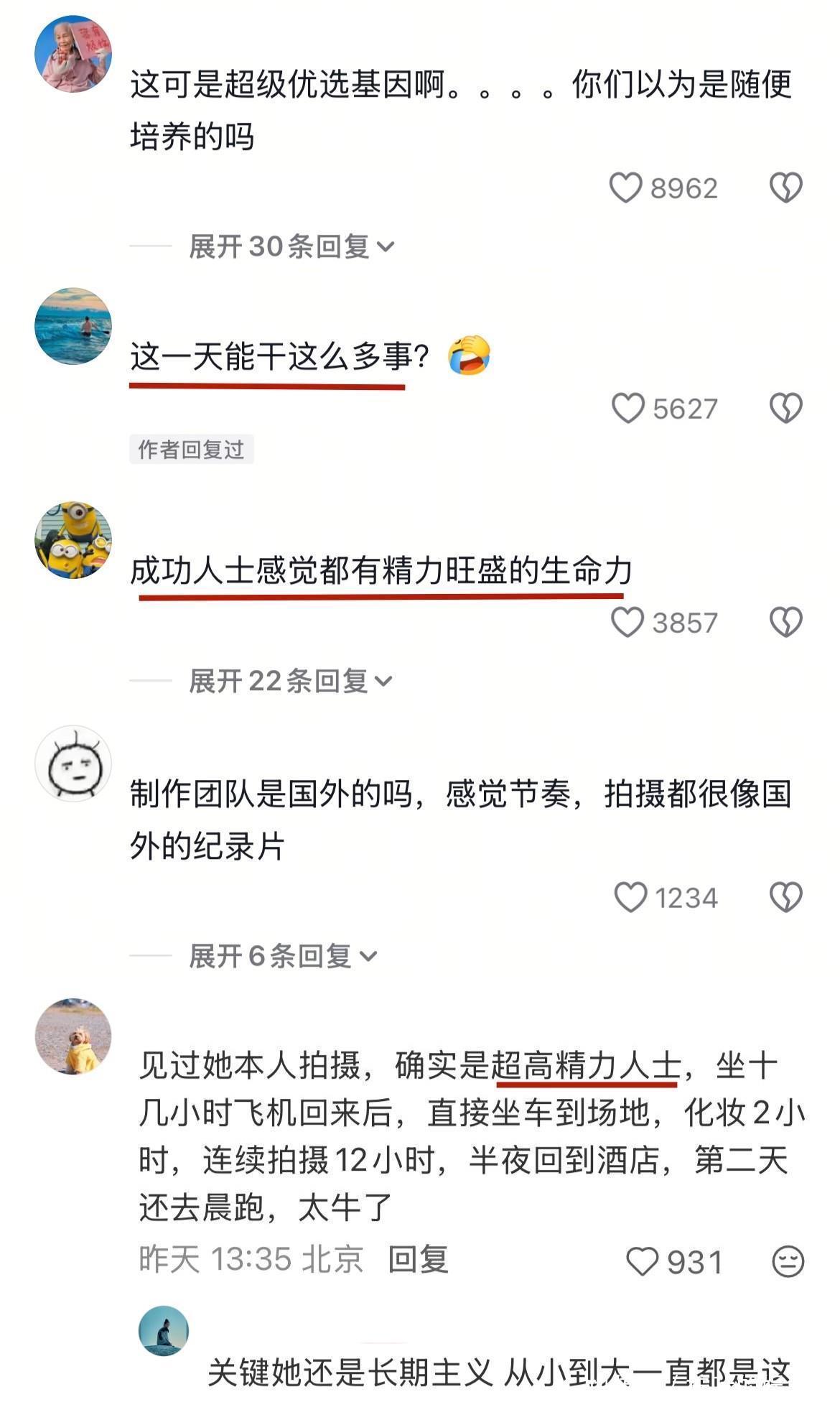Open the Minion avatar commenter's profile
Image resolution: width=840 pixels, height=1402 pixels.
73,540
